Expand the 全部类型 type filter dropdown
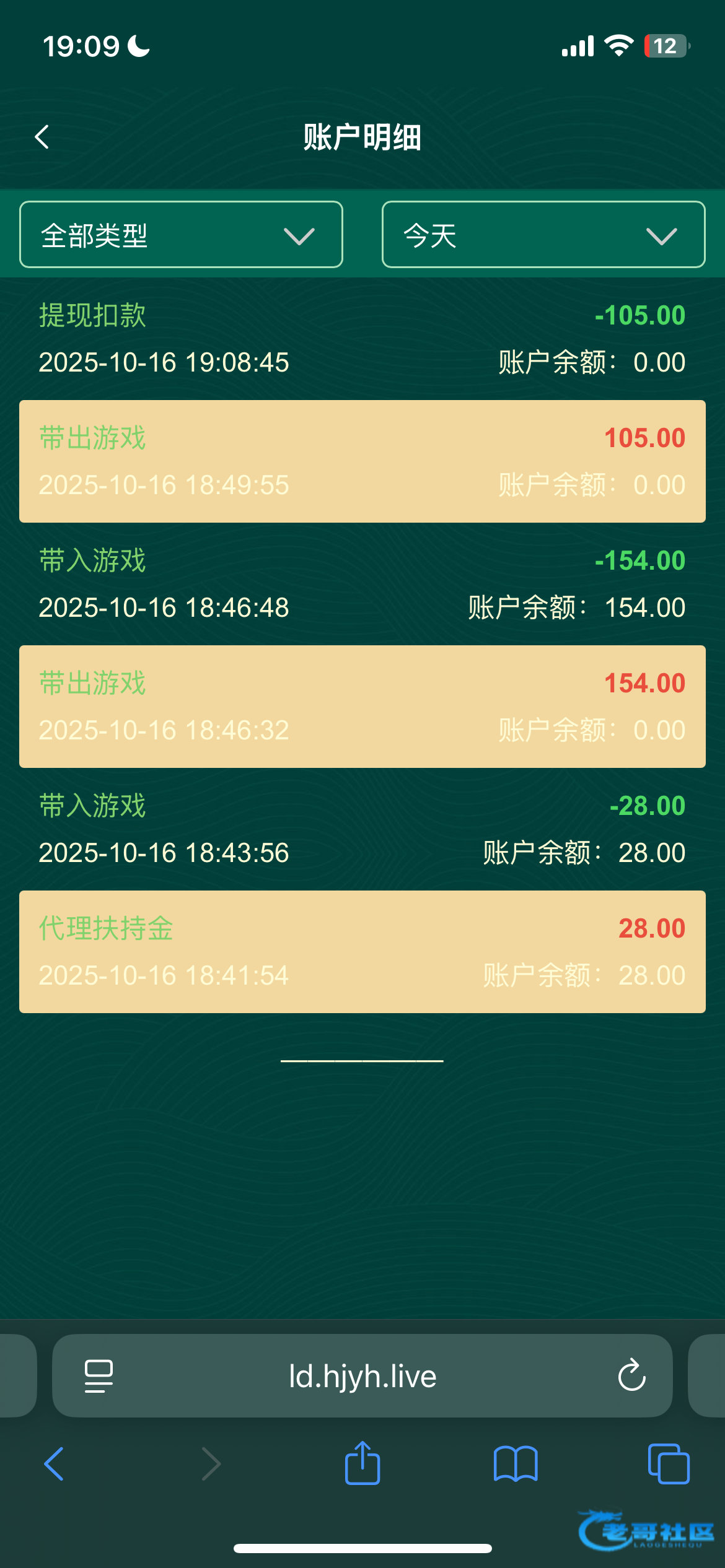The height and width of the screenshot is (1568, 725). pos(181,235)
